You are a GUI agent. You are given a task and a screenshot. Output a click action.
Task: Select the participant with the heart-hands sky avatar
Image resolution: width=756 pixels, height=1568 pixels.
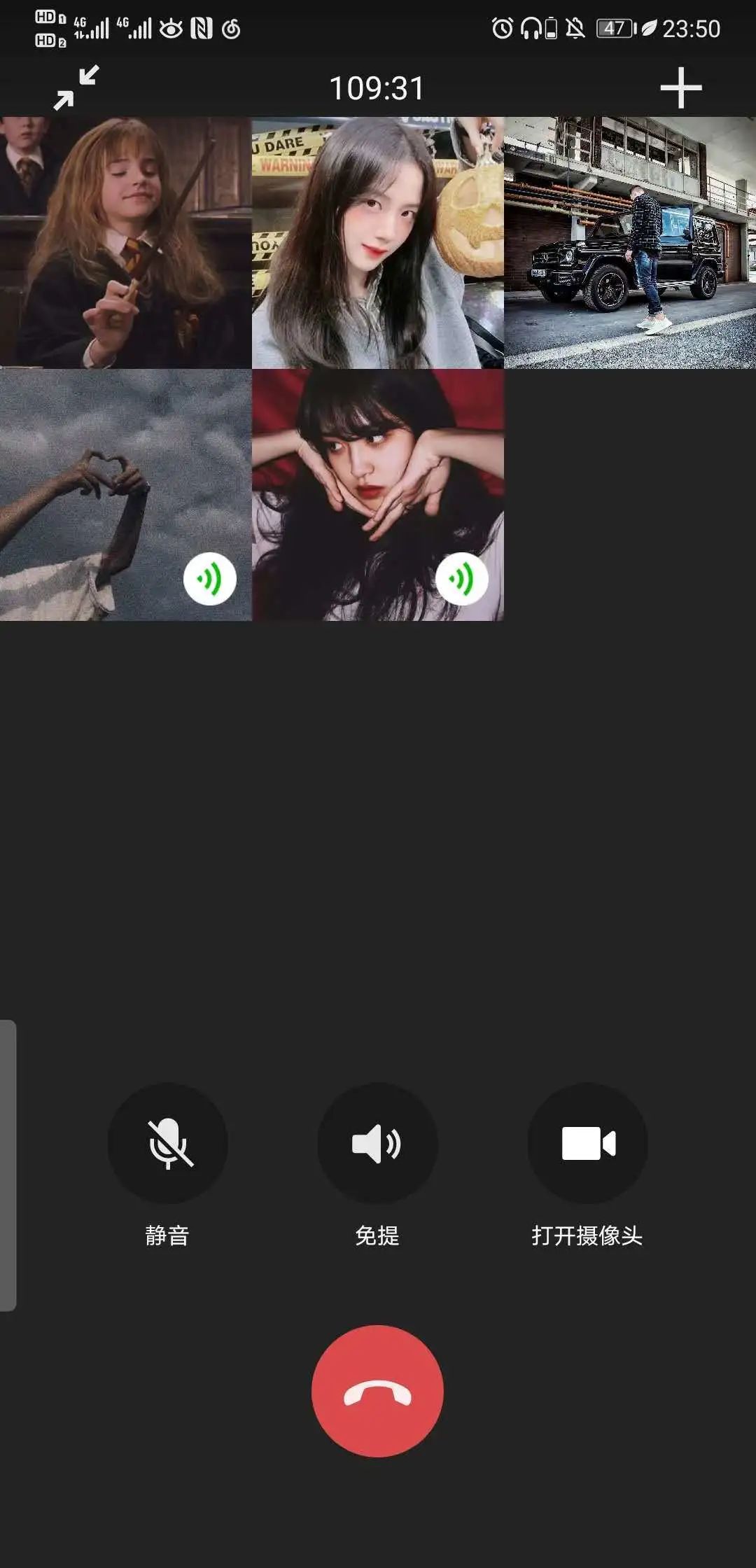click(126, 494)
